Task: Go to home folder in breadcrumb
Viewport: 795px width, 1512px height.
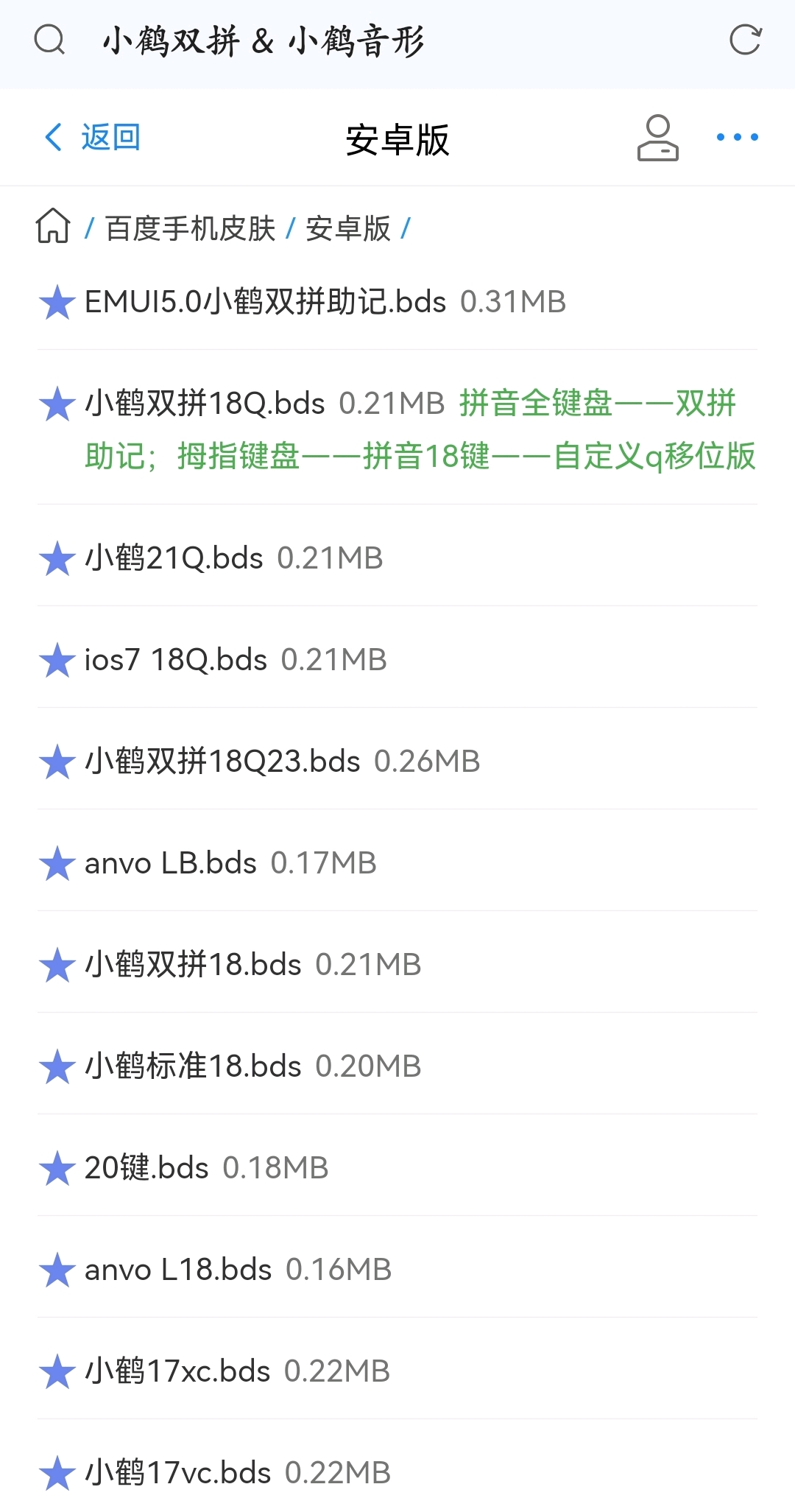Action: [x=53, y=225]
